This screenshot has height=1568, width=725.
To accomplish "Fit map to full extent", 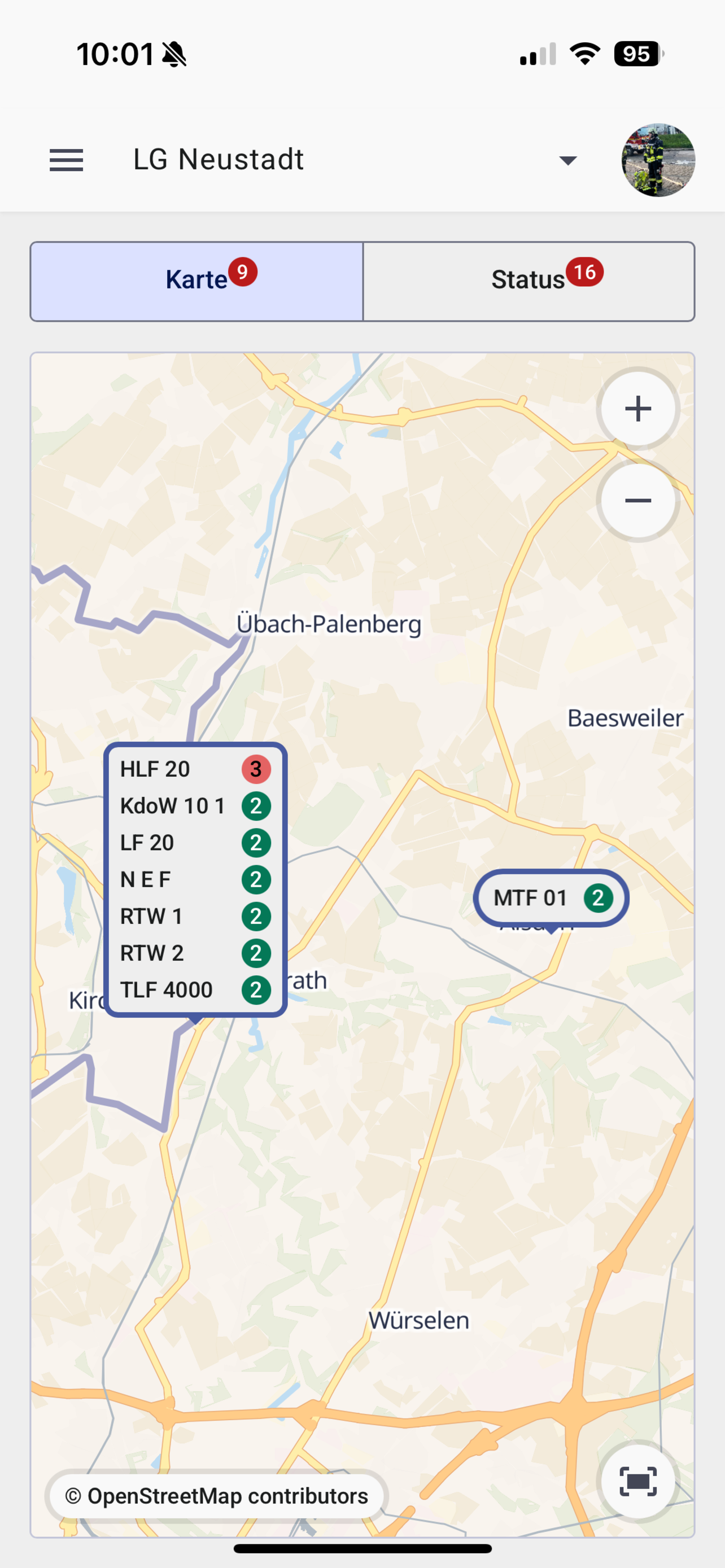I will point(637,1481).
